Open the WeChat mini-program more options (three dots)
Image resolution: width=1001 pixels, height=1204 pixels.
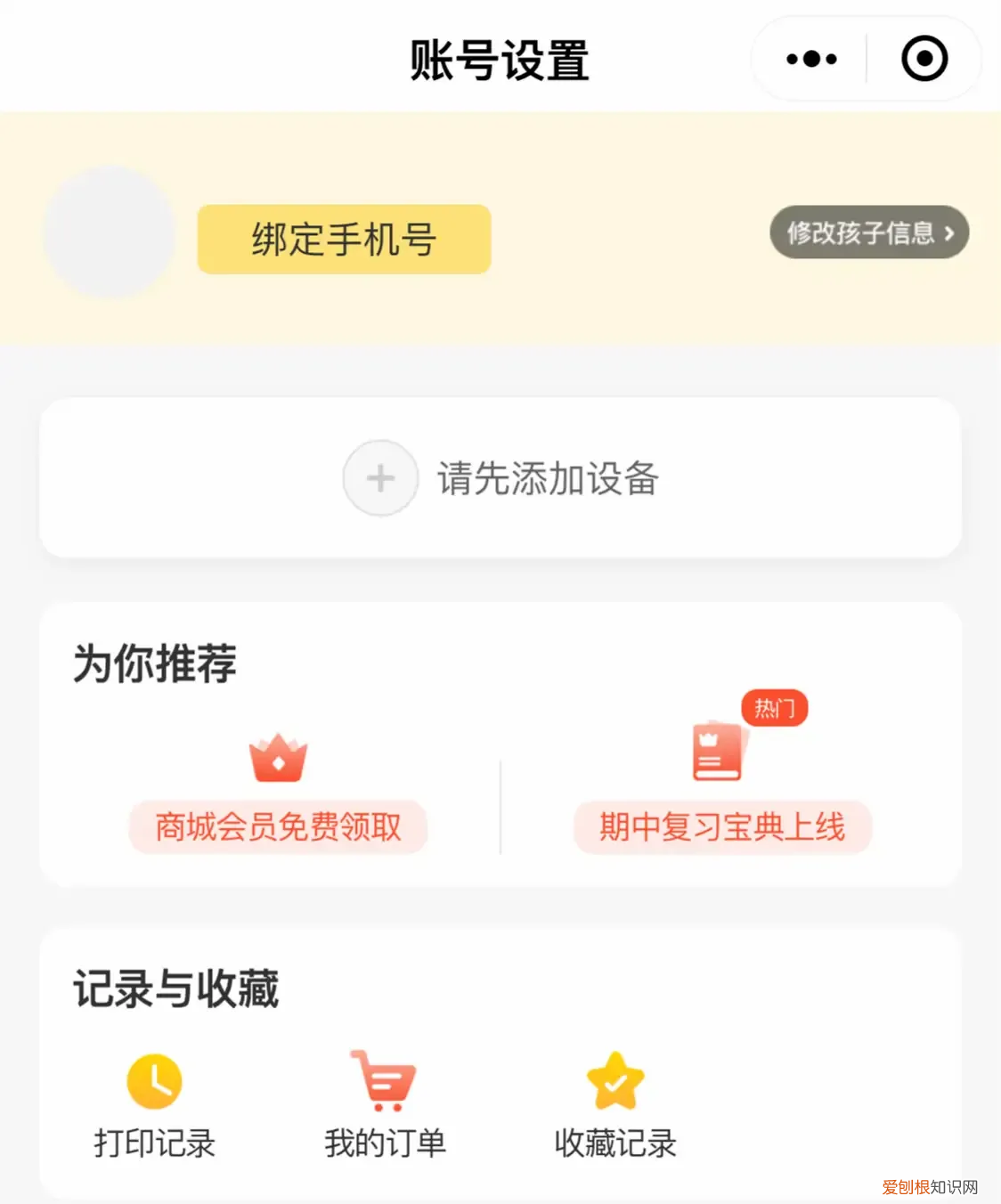click(x=809, y=58)
